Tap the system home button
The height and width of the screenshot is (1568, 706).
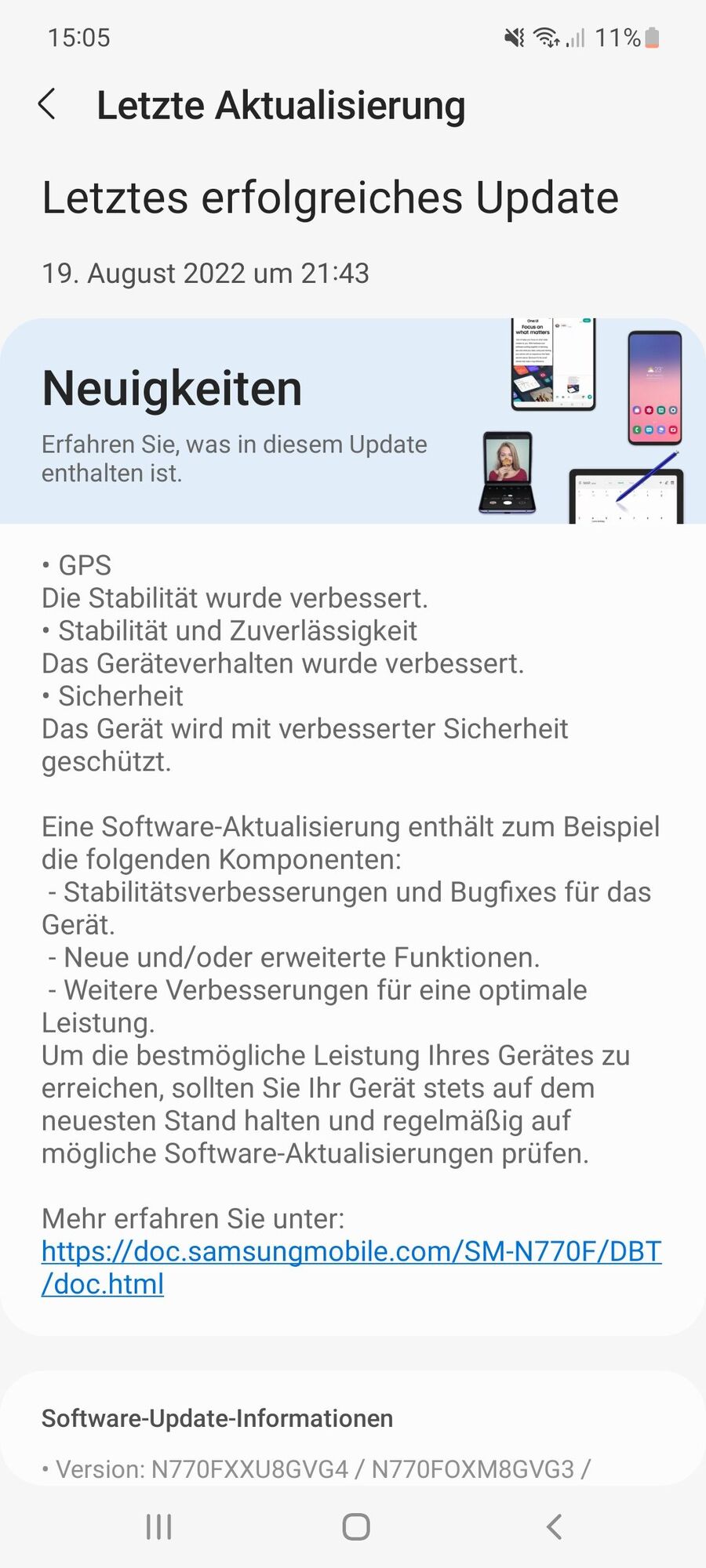click(x=355, y=1526)
